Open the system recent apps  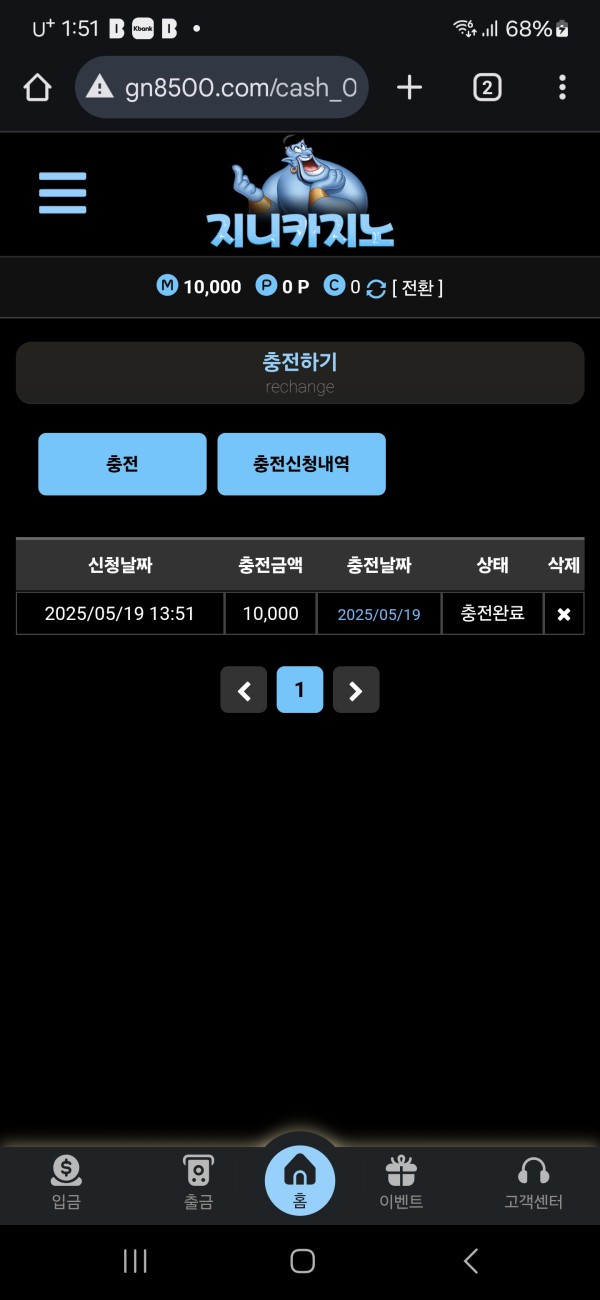pyautogui.click(x=135, y=1261)
